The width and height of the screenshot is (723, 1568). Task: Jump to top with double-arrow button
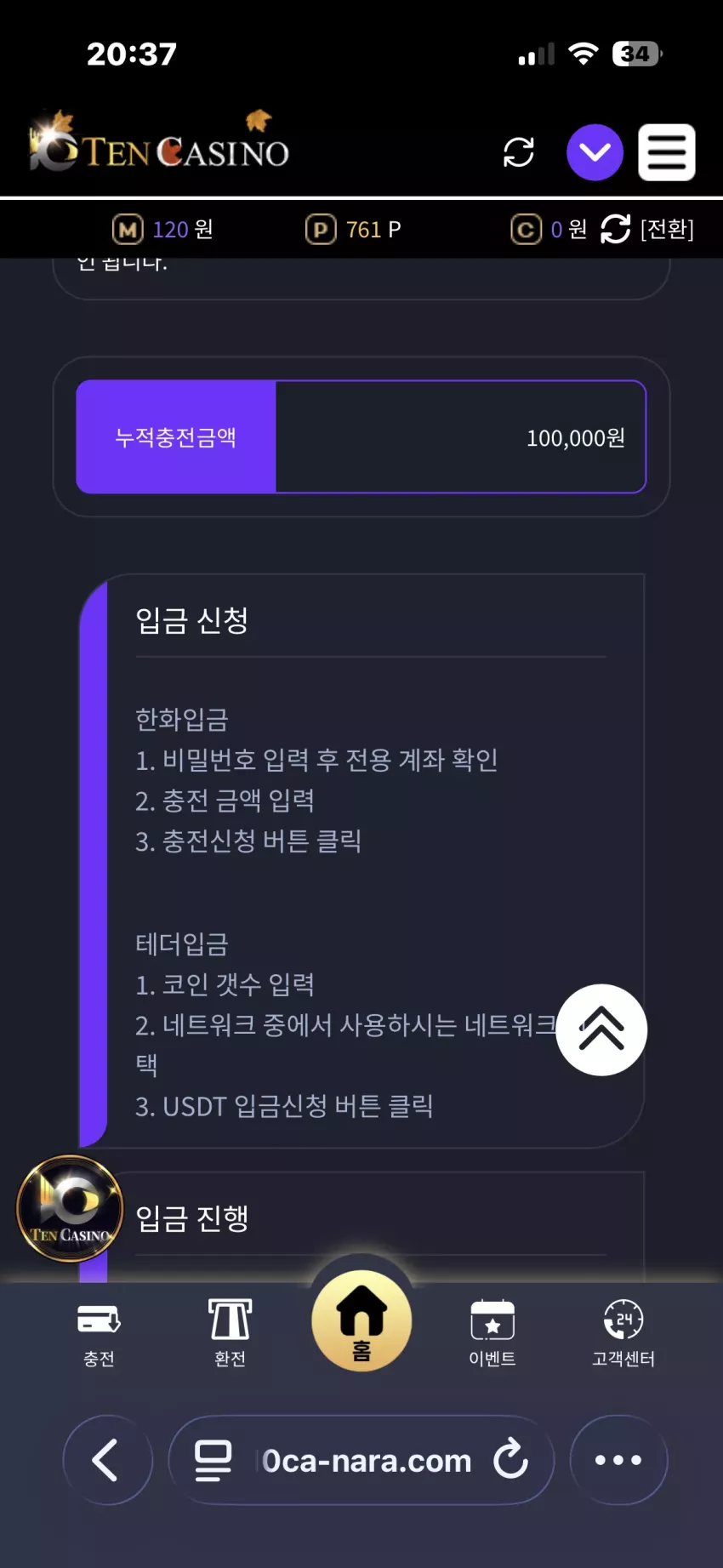click(601, 1029)
